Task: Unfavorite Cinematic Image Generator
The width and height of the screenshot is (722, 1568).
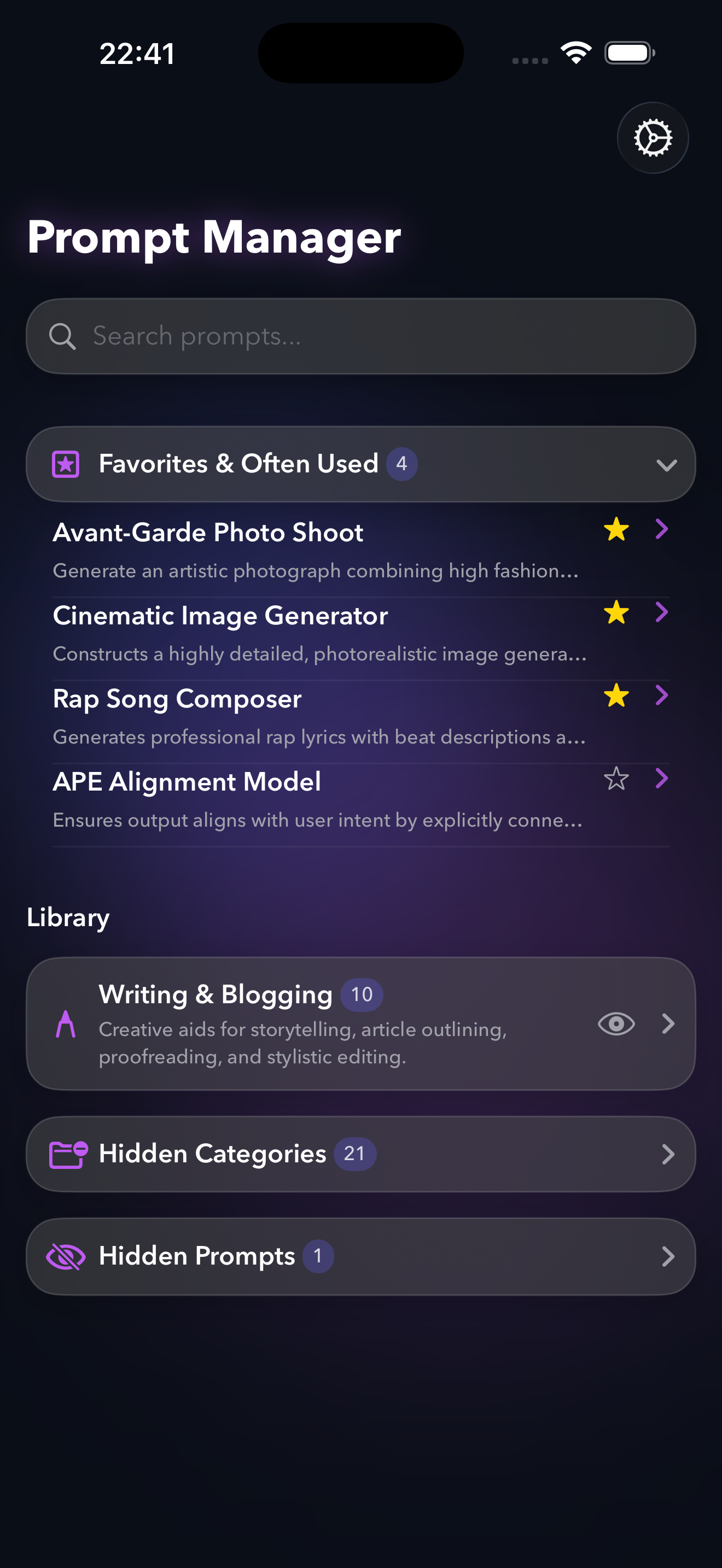Action: (616, 612)
